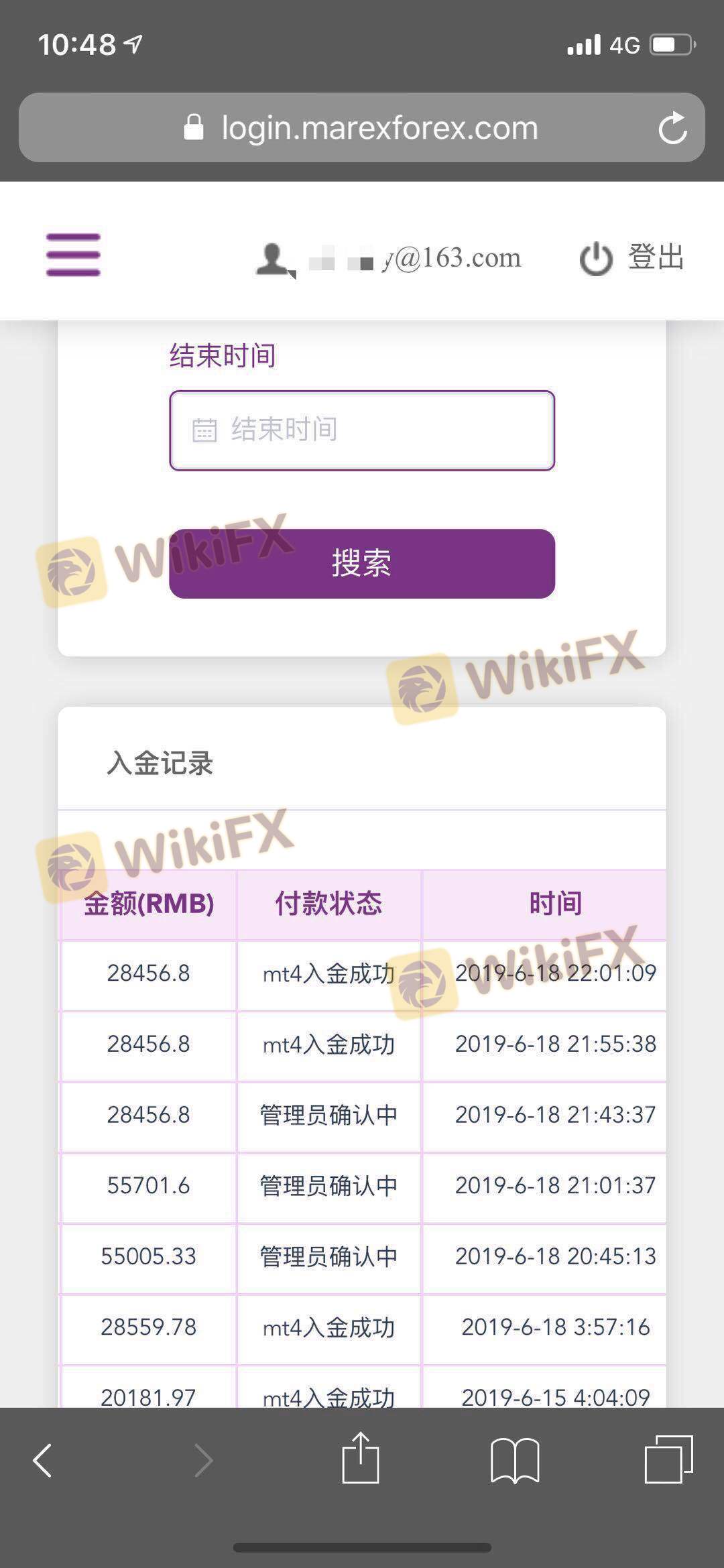This screenshot has height=1568, width=724.
Task: Open the purple hamburger menu
Action: pos(73,255)
